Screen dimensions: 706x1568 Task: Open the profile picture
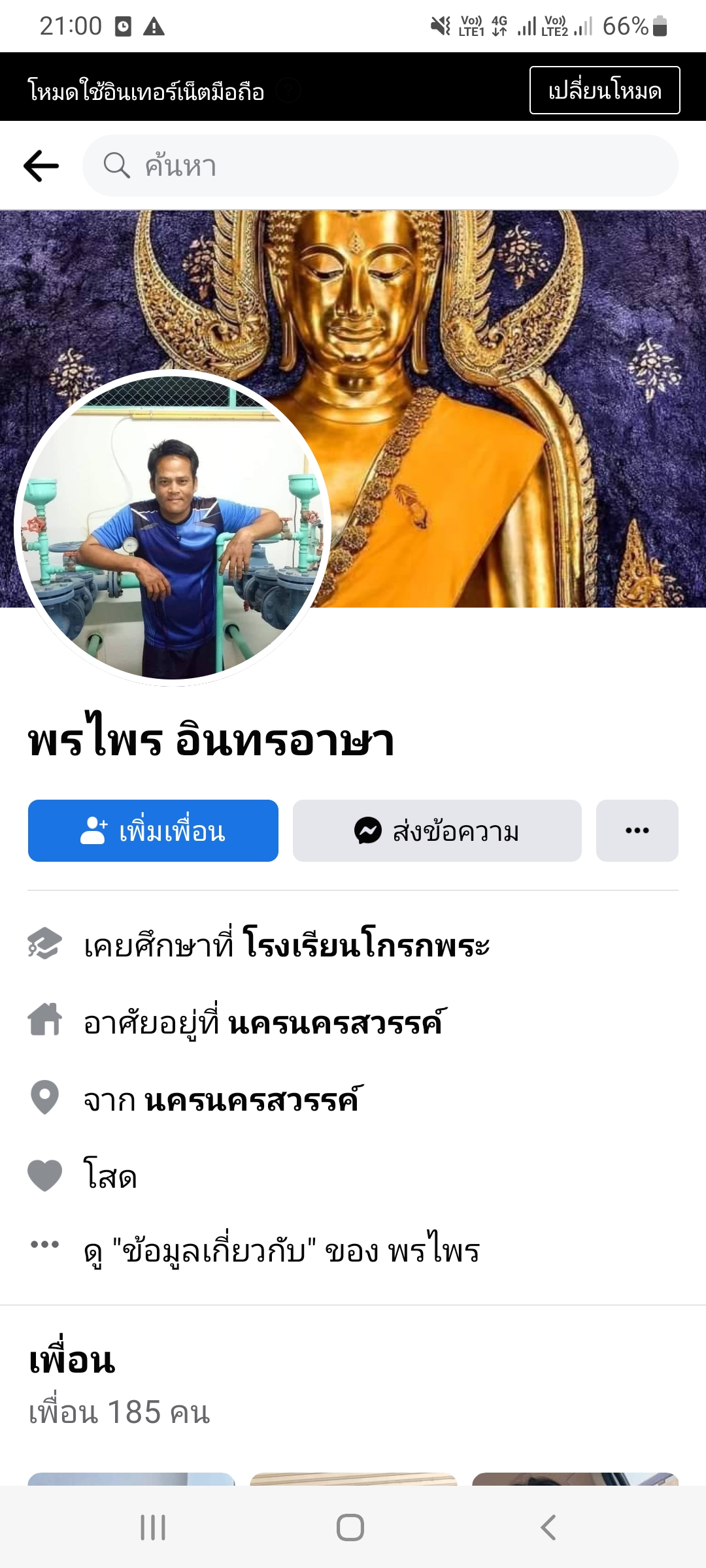(173, 528)
